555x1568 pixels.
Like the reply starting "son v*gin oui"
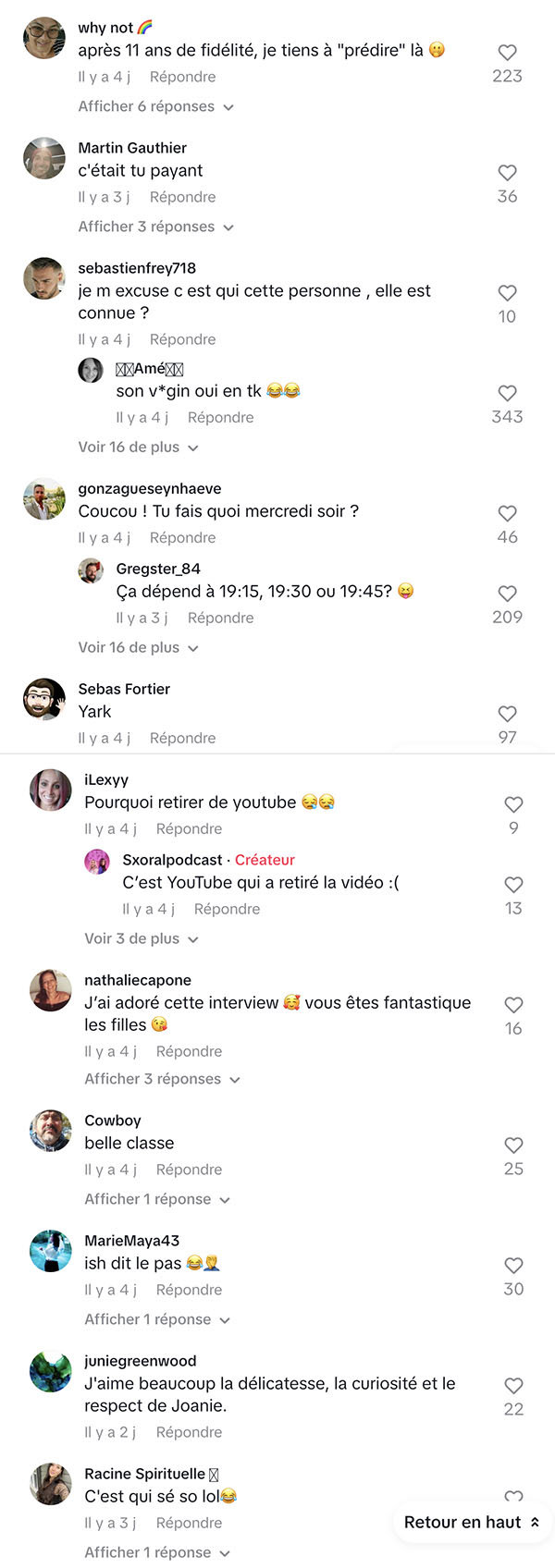click(x=507, y=394)
